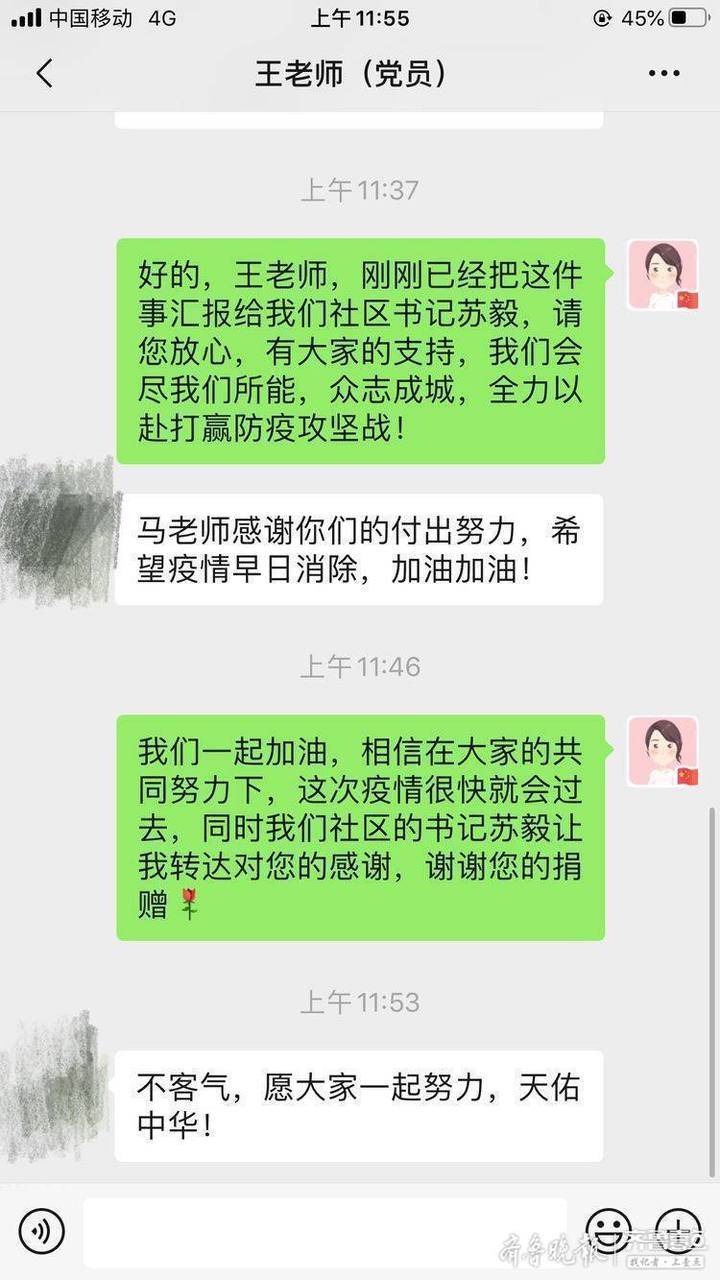Open the sender avatar beside 好的，王老师 message
Screen dimensions: 720x1280
[662, 275]
